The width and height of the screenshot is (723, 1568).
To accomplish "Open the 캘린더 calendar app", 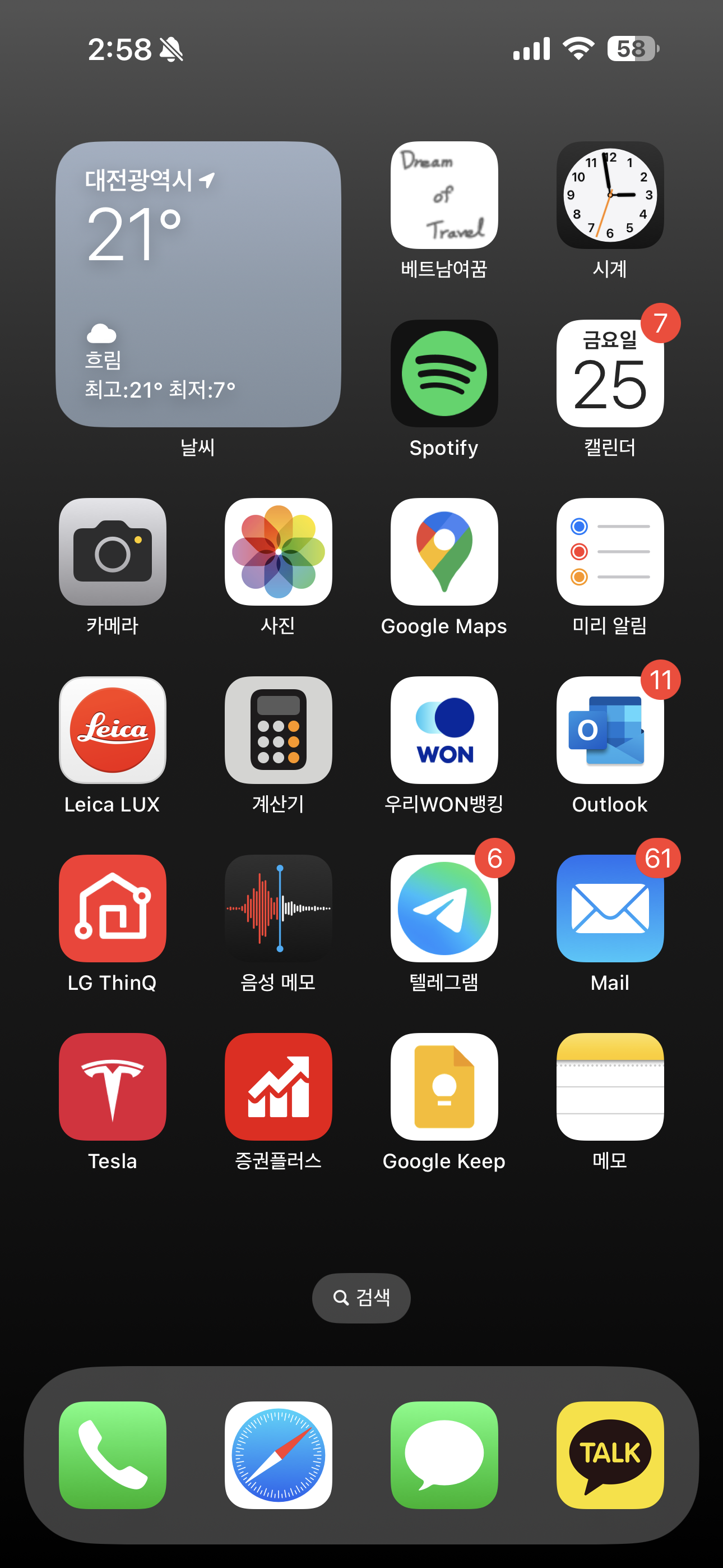I will [x=609, y=373].
